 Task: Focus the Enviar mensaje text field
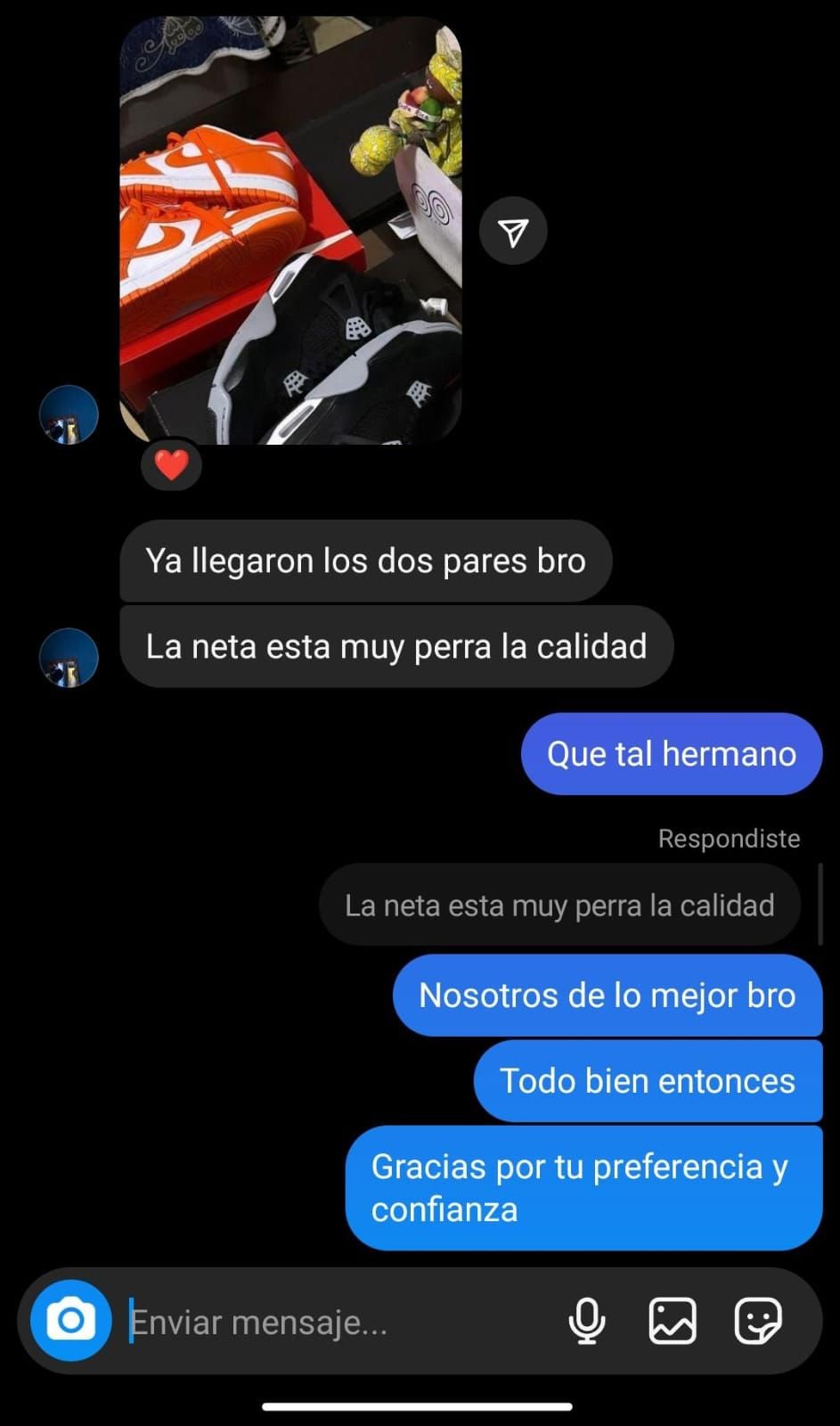(x=338, y=1322)
